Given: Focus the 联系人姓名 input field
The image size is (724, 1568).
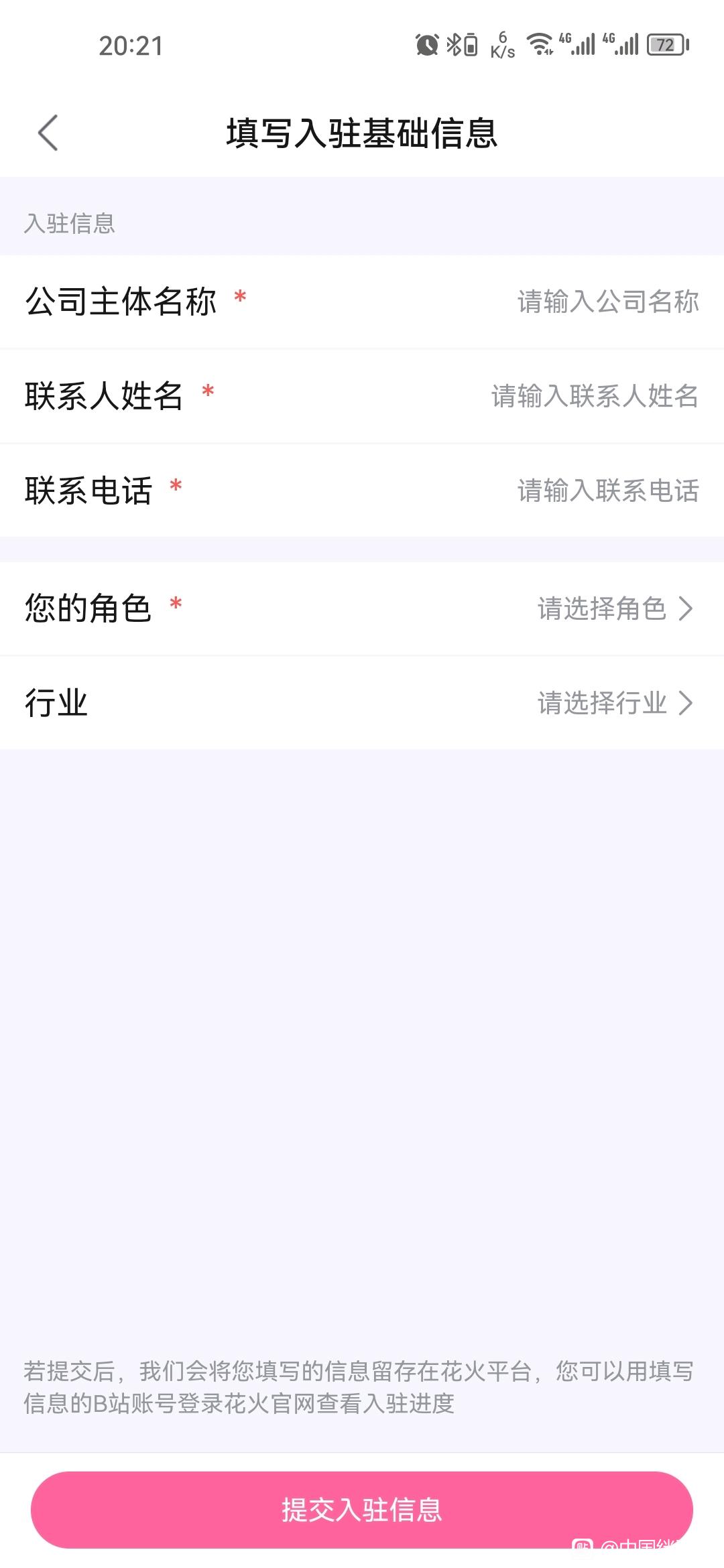Looking at the screenshot, I should [362, 396].
